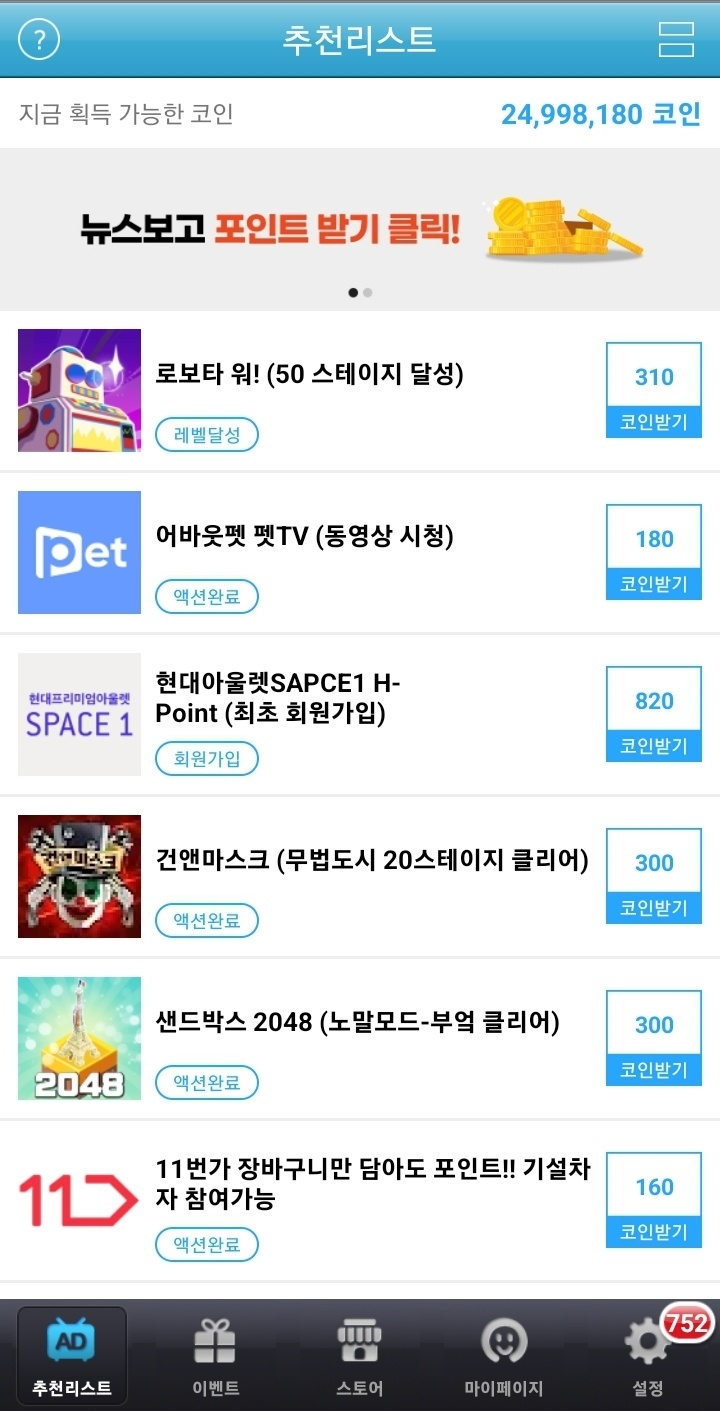Screen dimensions: 720x1411
Task: Click the 회원가입 tag on 현대아울렛
Action: pos(207,759)
